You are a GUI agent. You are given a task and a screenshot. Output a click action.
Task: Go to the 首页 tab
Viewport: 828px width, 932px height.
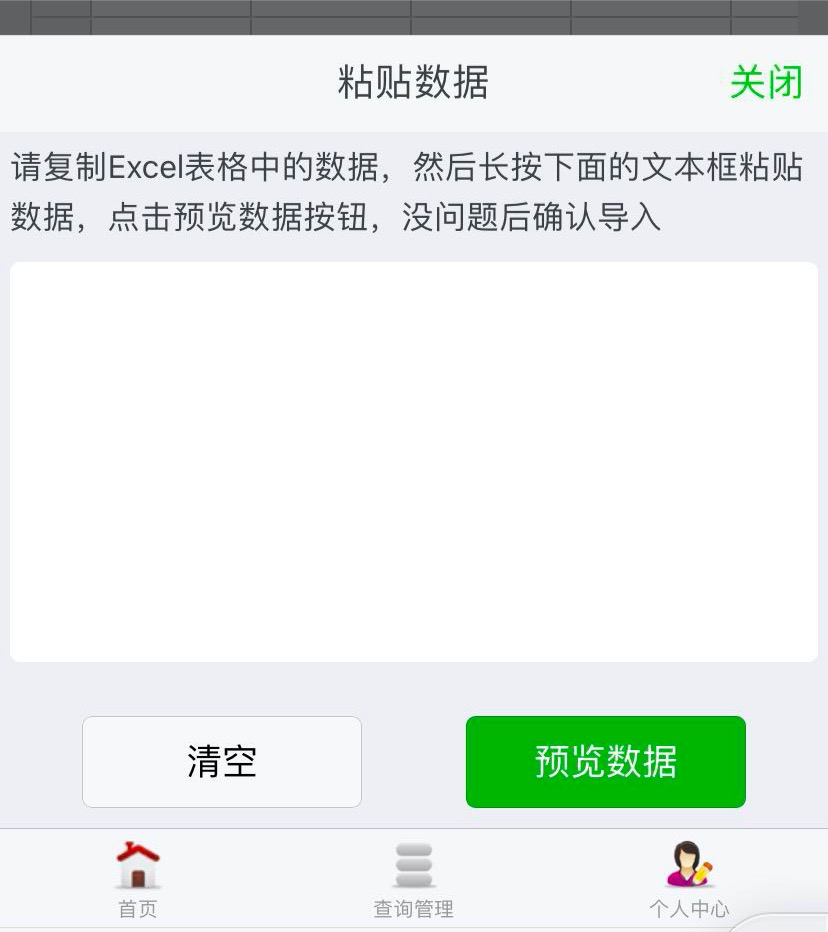tap(138, 878)
